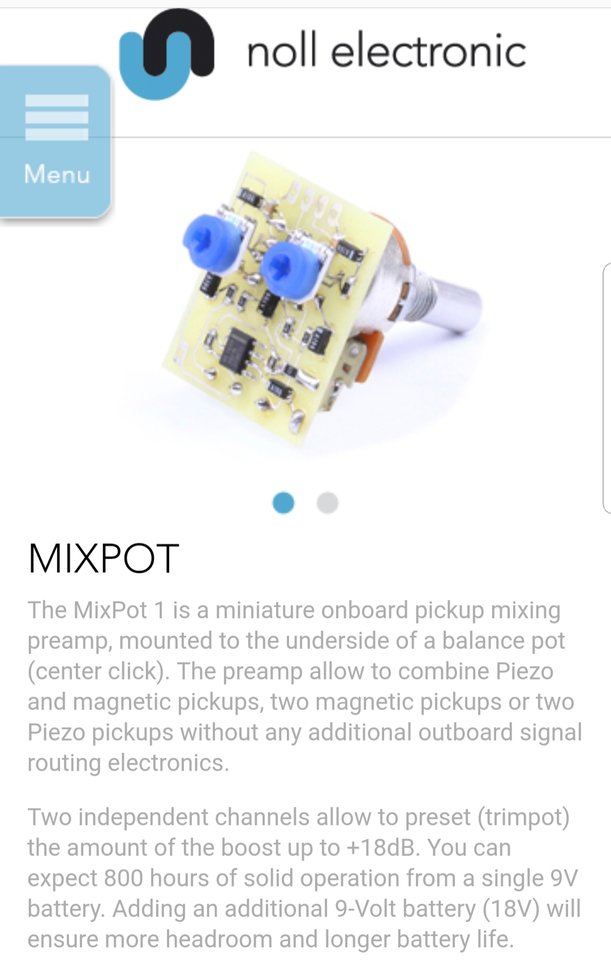The image size is (611, 960).
Task: Select the first carousel page dot
Action: (x=284, y=503)
